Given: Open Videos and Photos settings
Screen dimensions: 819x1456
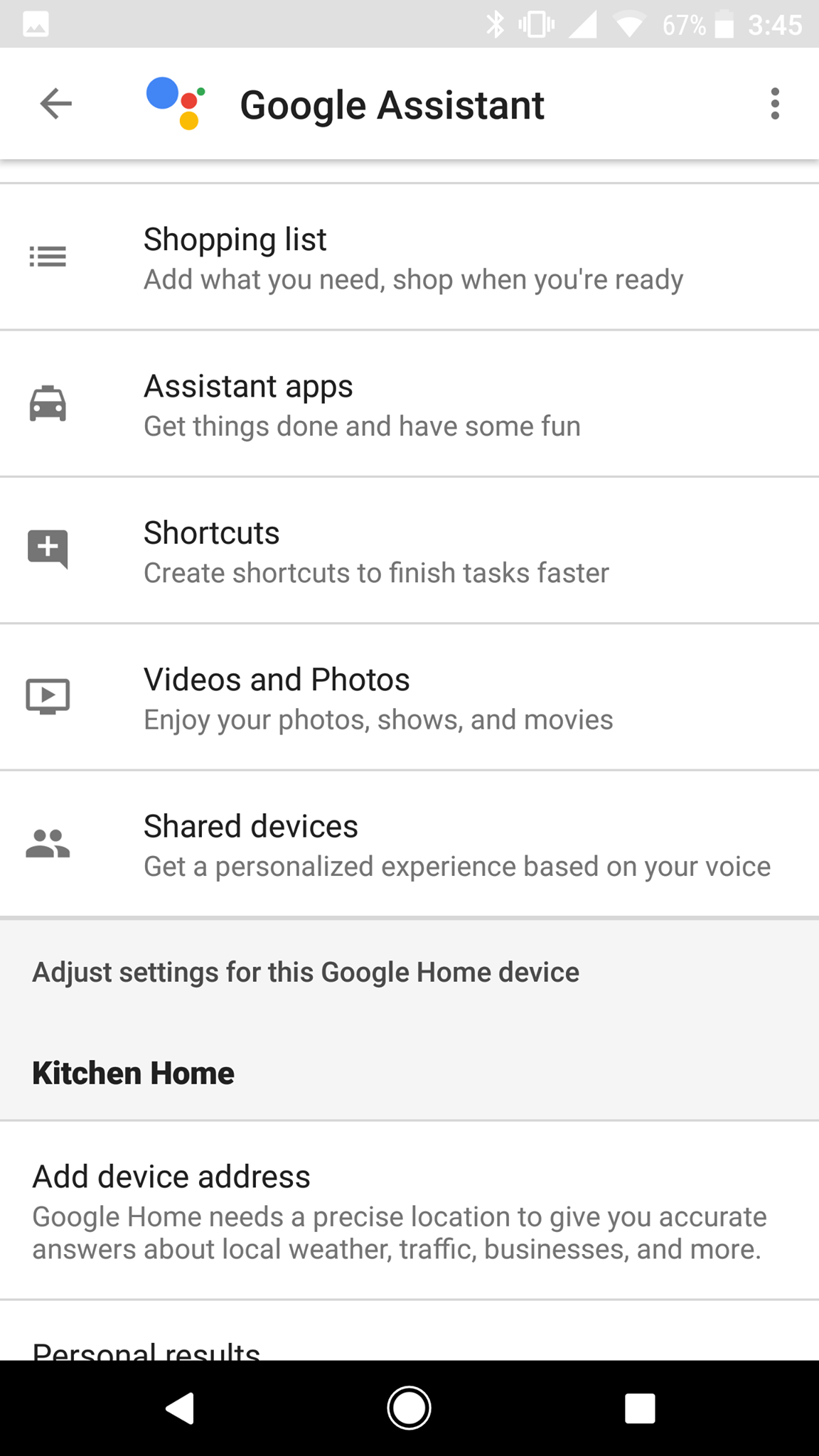Looking at the screenshot, I should coord(409,698).
